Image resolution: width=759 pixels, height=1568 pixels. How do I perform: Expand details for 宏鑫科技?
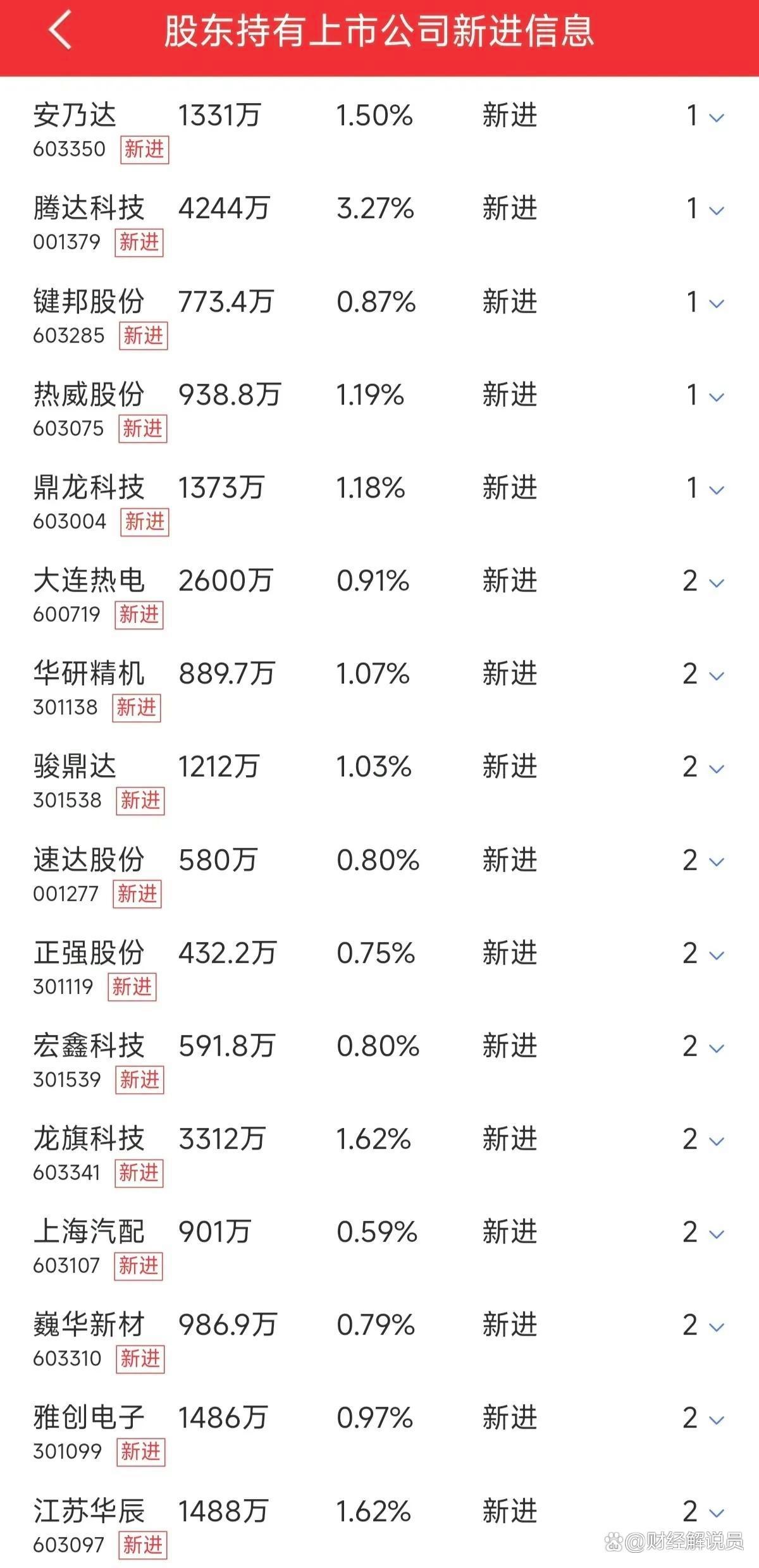pos(717,1048)
